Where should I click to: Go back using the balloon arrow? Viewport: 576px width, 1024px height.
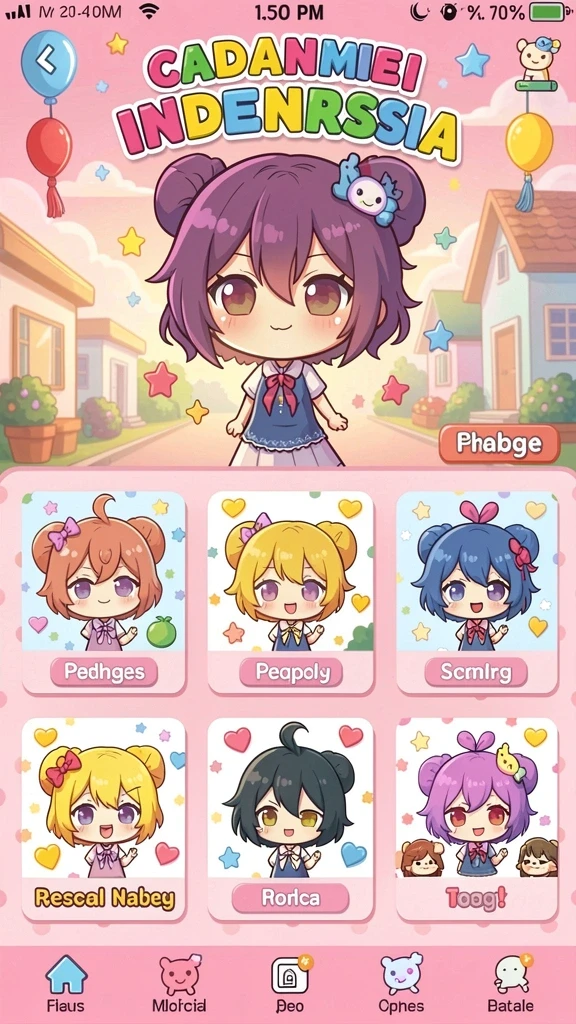click(48, 61)
